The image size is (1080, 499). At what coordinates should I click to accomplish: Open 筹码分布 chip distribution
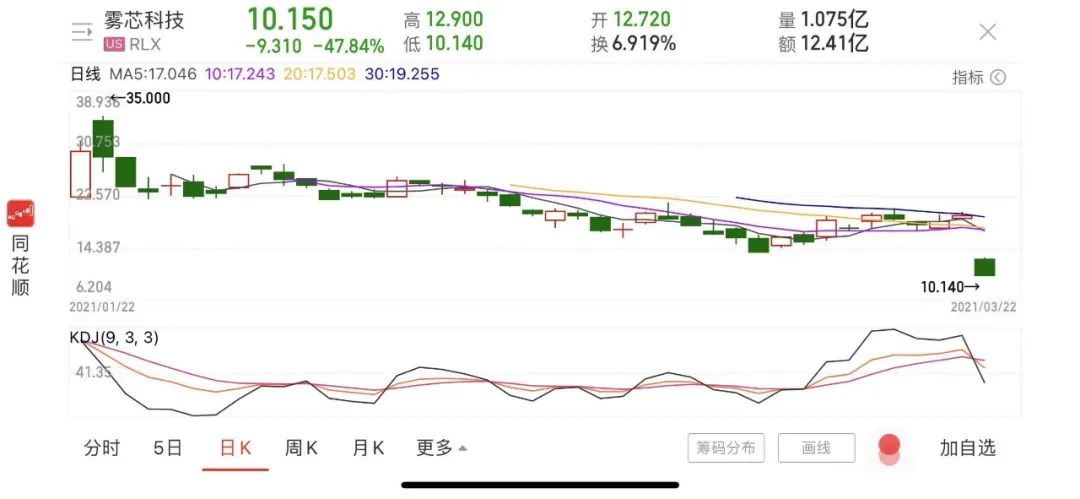coord(727,448)
